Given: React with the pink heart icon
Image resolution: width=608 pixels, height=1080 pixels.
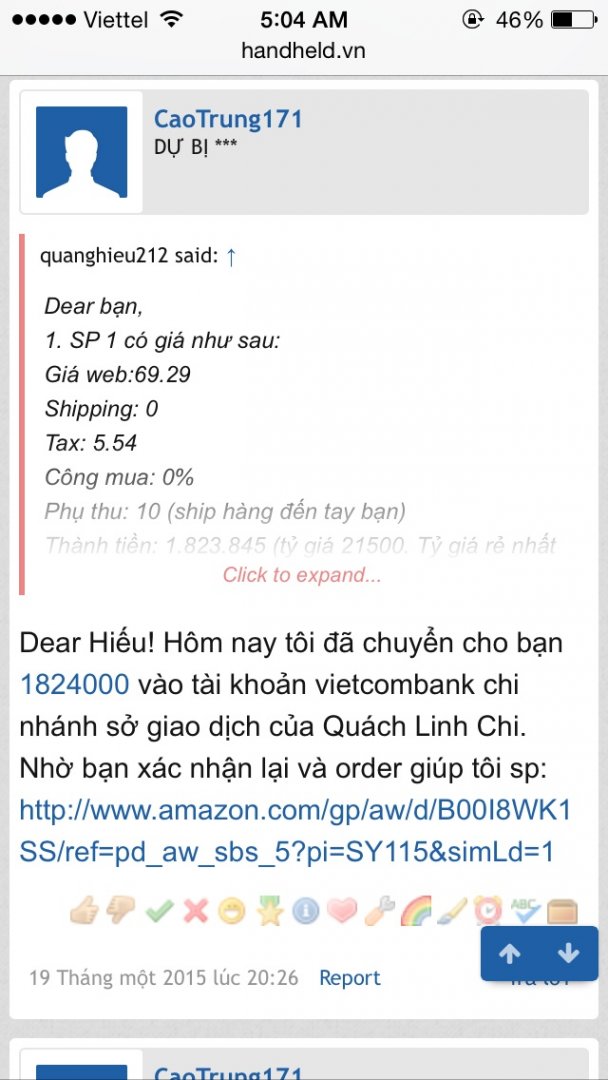Looking at the screenshot, I should [x=341, y=911].
